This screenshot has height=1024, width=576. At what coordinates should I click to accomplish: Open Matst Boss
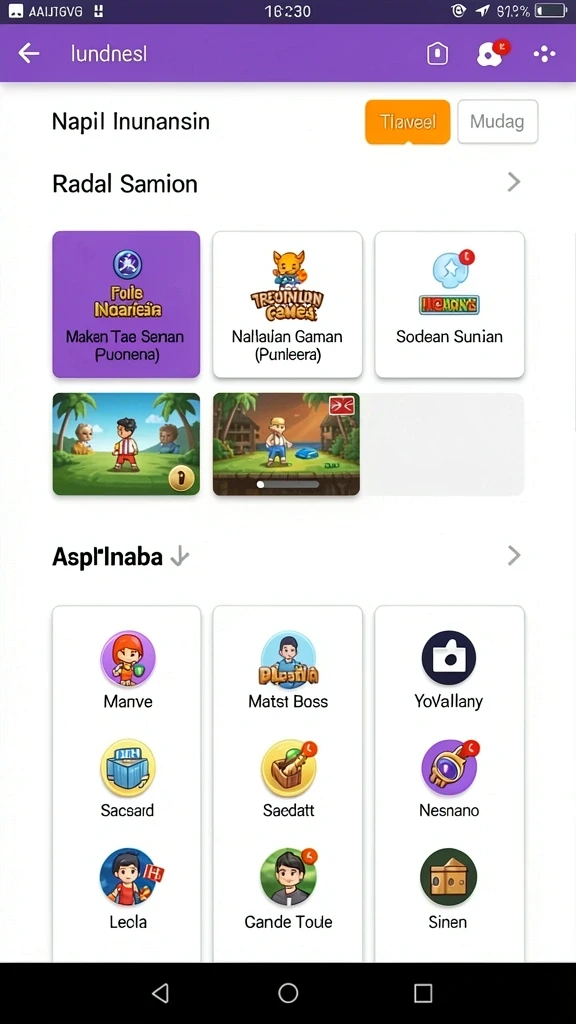point(288,671)
